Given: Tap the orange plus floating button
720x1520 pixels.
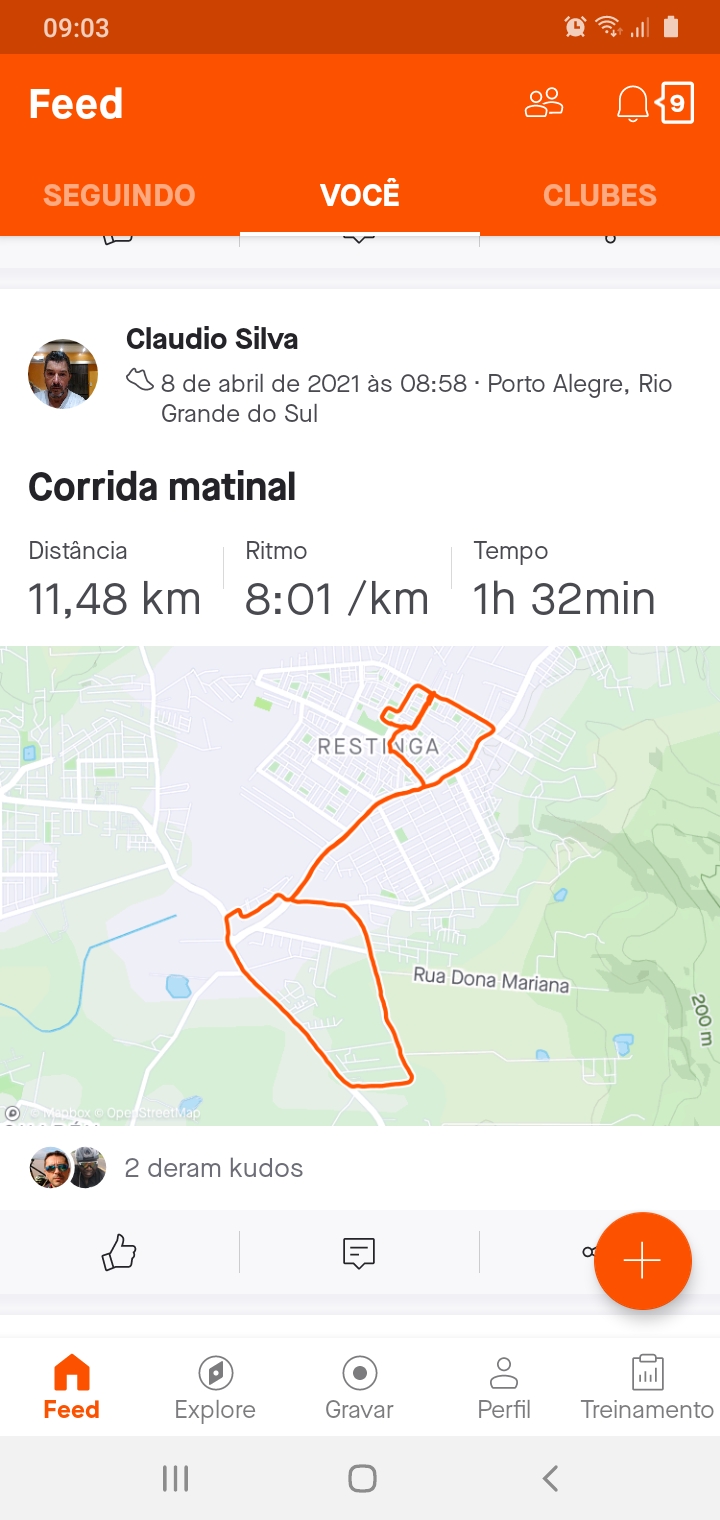Looking at the screenshot, I should coord(642,1261).
